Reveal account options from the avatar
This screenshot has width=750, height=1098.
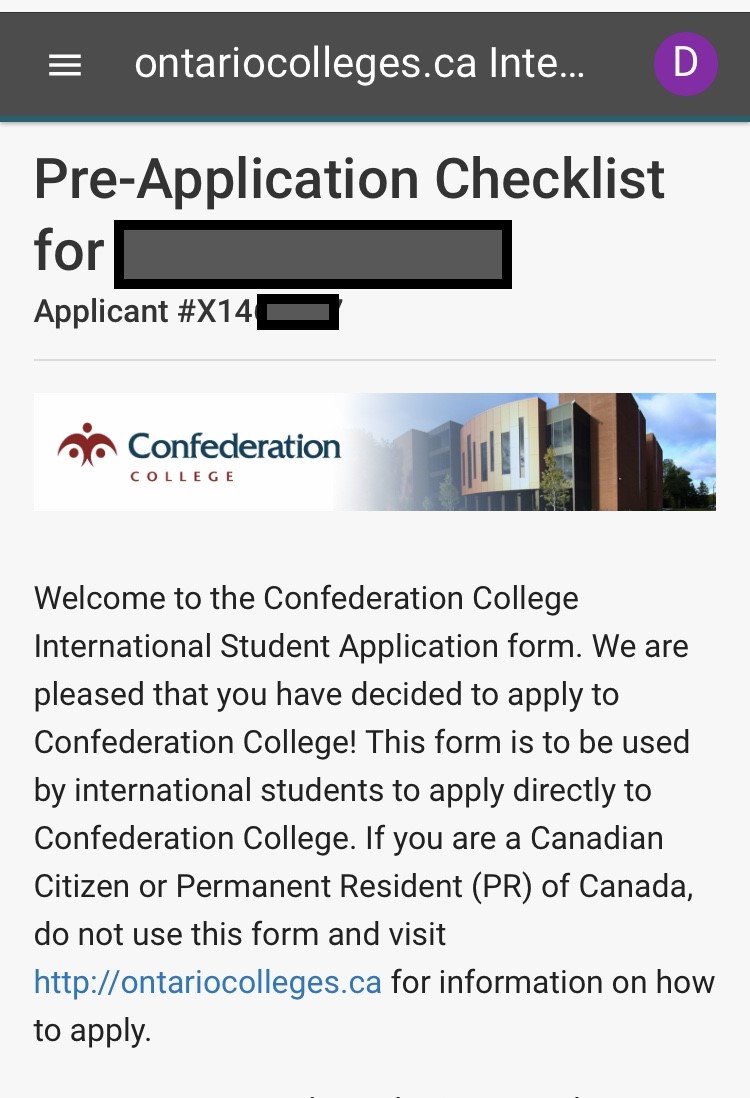coord(686,63)
